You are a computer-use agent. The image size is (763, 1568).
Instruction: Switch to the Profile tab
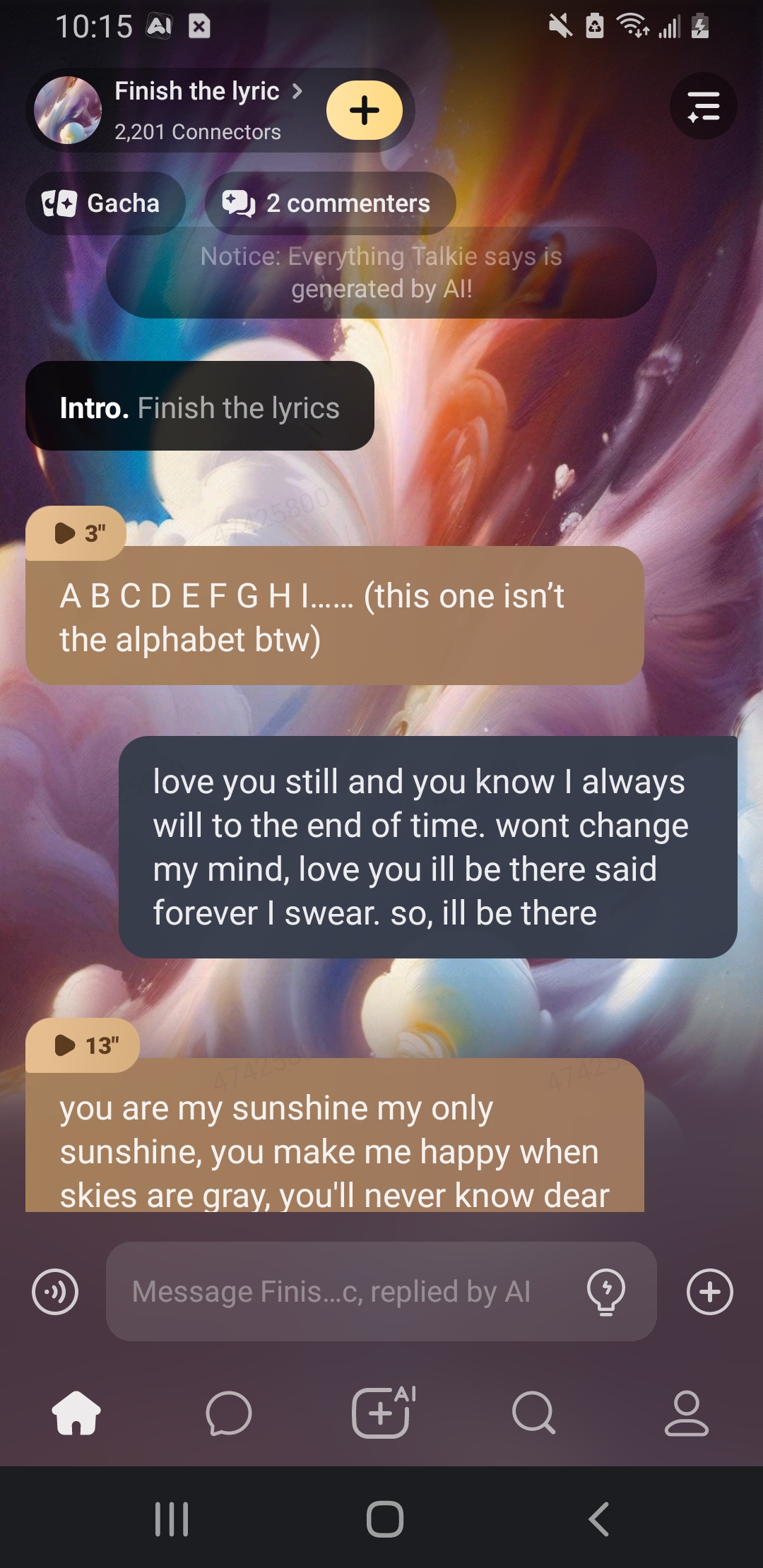686,1413
